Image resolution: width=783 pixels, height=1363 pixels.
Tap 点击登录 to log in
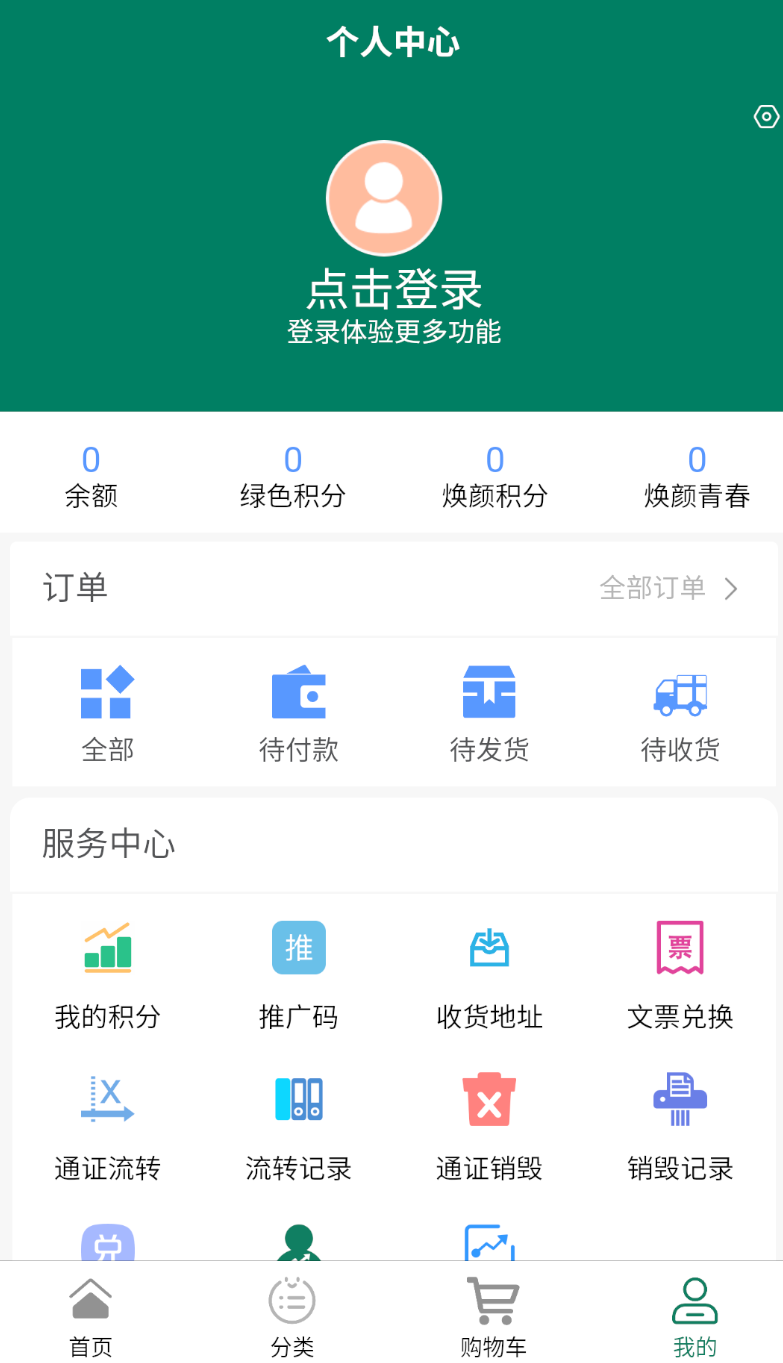pos(394,290)
